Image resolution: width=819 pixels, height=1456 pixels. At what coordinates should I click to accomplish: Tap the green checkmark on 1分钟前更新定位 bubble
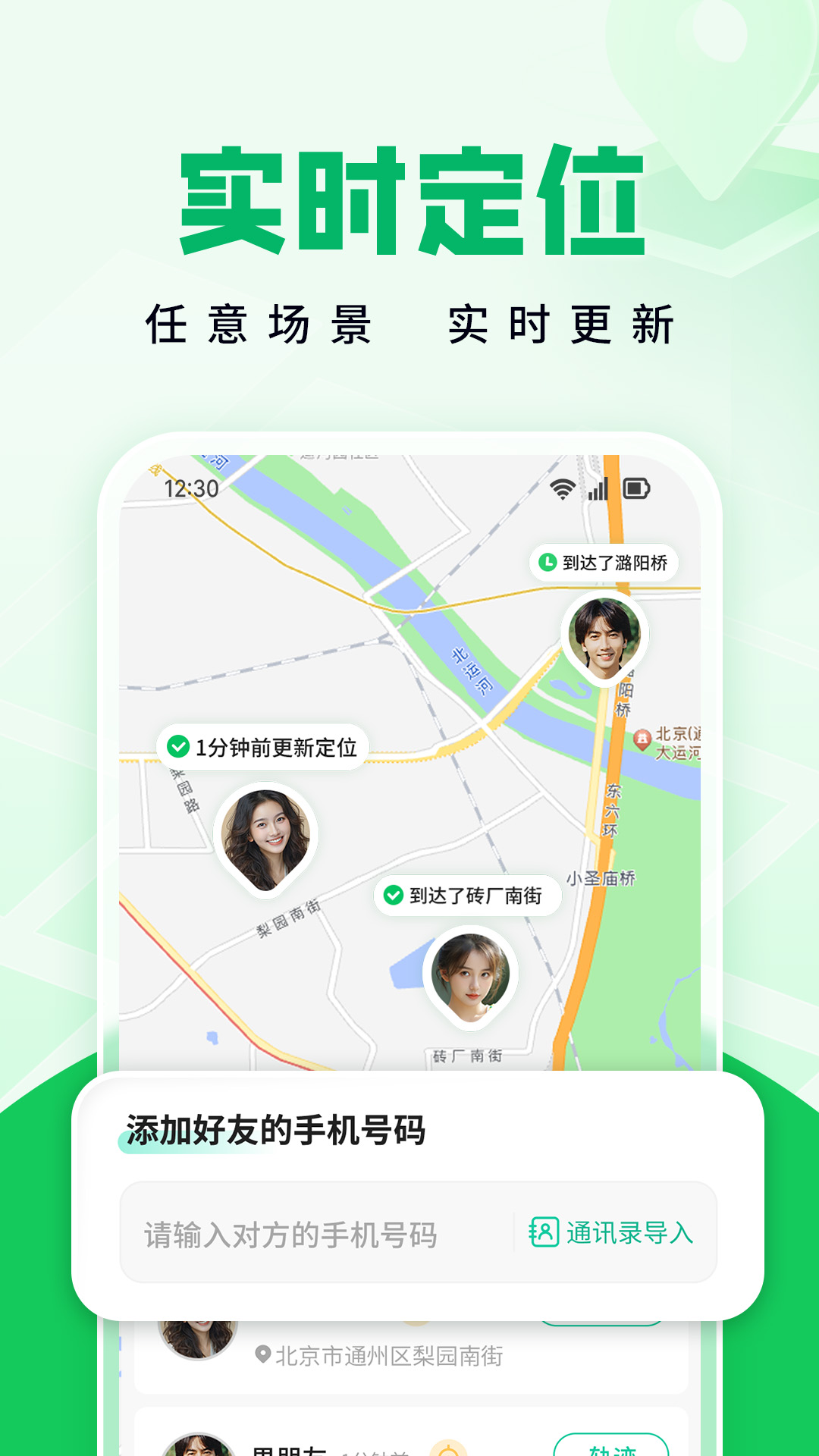click(x=179, y=747)
